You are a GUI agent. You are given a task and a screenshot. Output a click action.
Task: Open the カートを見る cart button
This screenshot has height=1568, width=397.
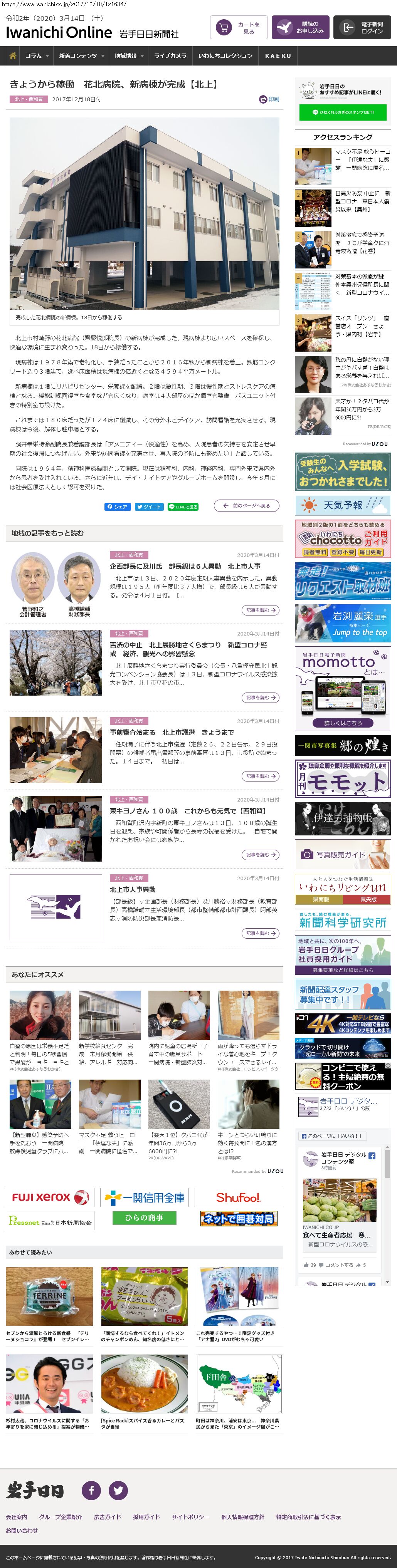pos(239,27)
